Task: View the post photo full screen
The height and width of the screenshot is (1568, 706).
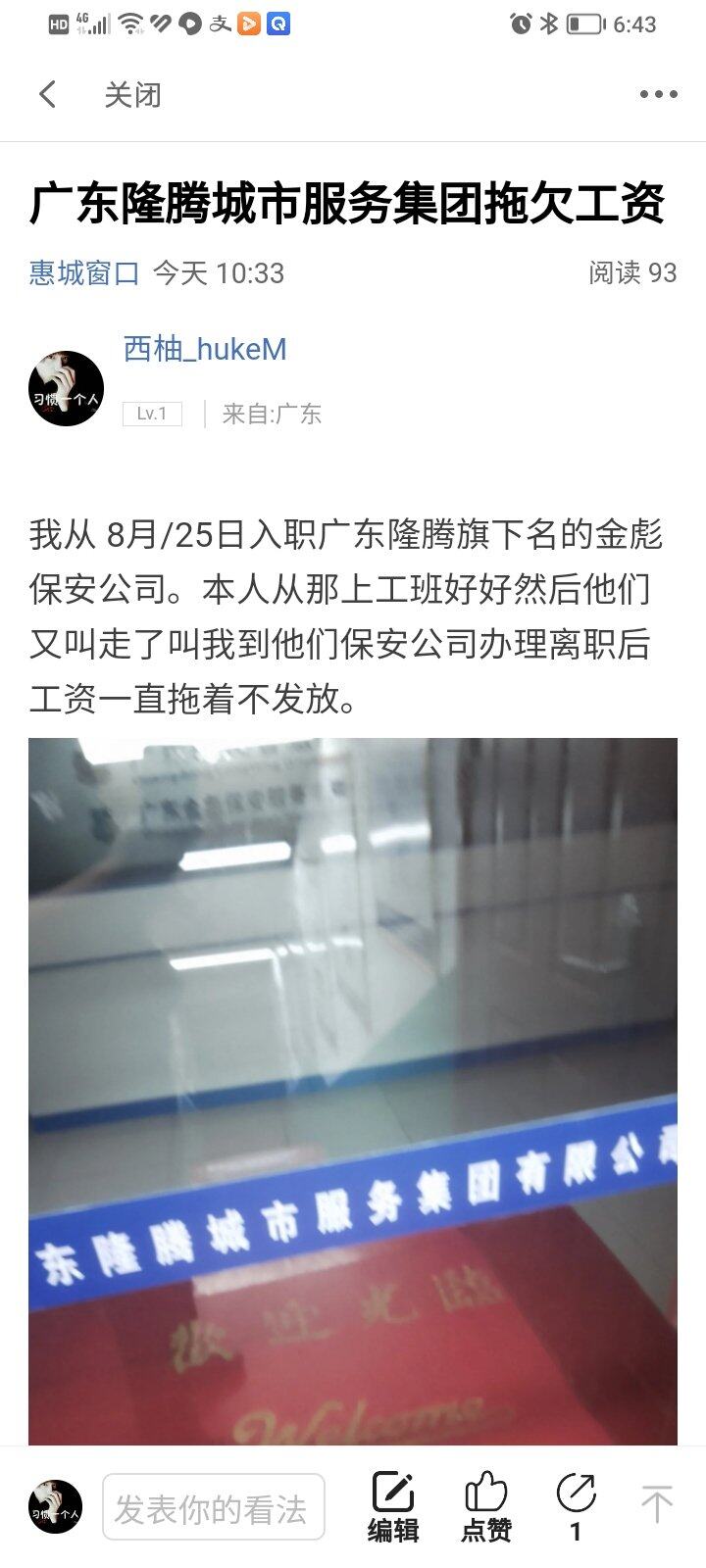Action: pos(353,1088)
